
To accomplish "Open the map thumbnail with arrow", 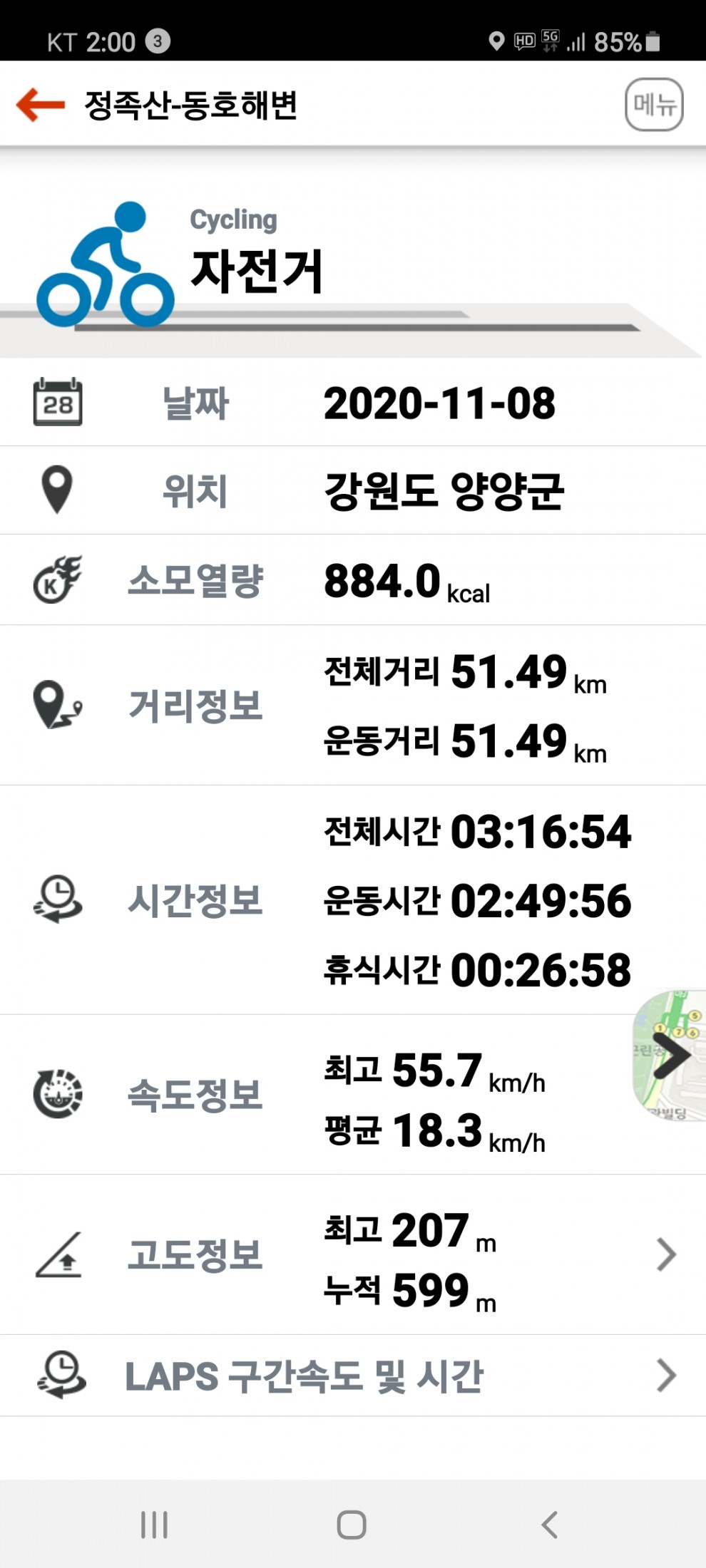I will (669, 1056).
